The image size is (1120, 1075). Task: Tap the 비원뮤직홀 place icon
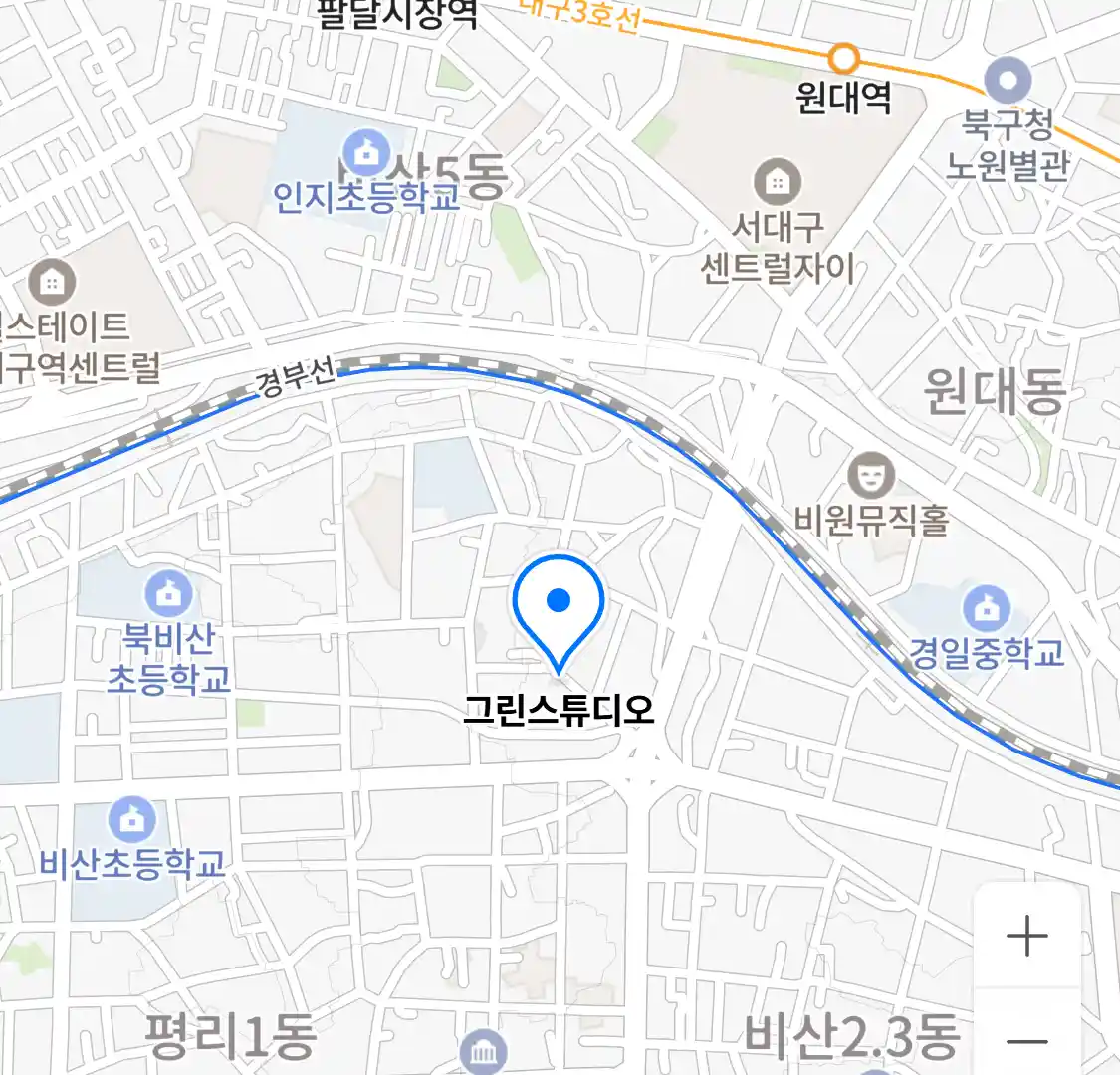coord(871,478)
